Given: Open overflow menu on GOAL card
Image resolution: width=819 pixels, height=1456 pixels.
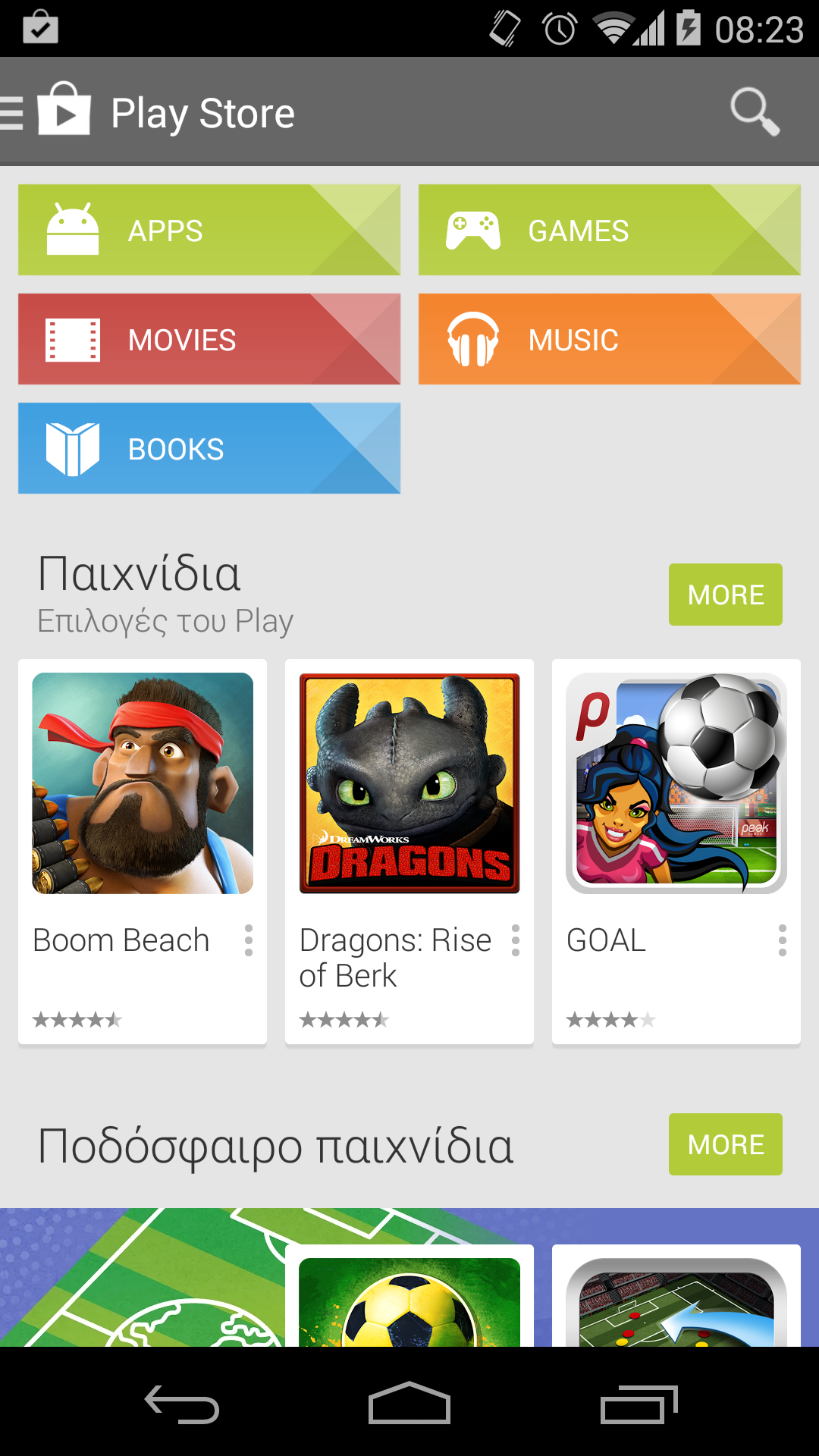Looking at the screenshot, I should 782,940.
